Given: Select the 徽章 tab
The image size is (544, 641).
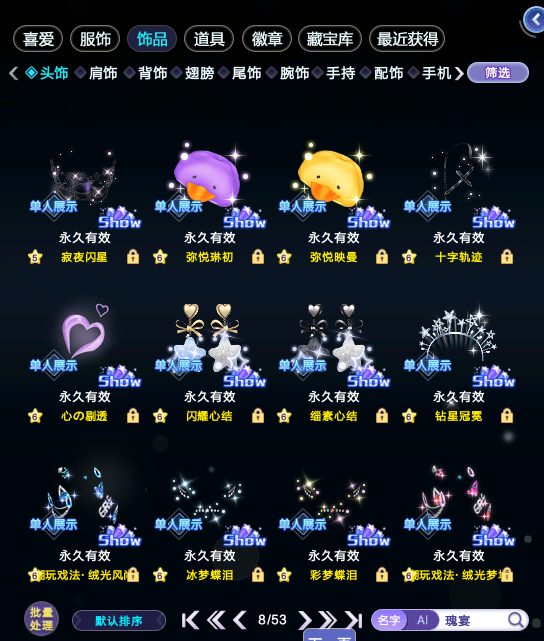Looking at the screenshot, I should pyautogui.click(x=266, y=39).
